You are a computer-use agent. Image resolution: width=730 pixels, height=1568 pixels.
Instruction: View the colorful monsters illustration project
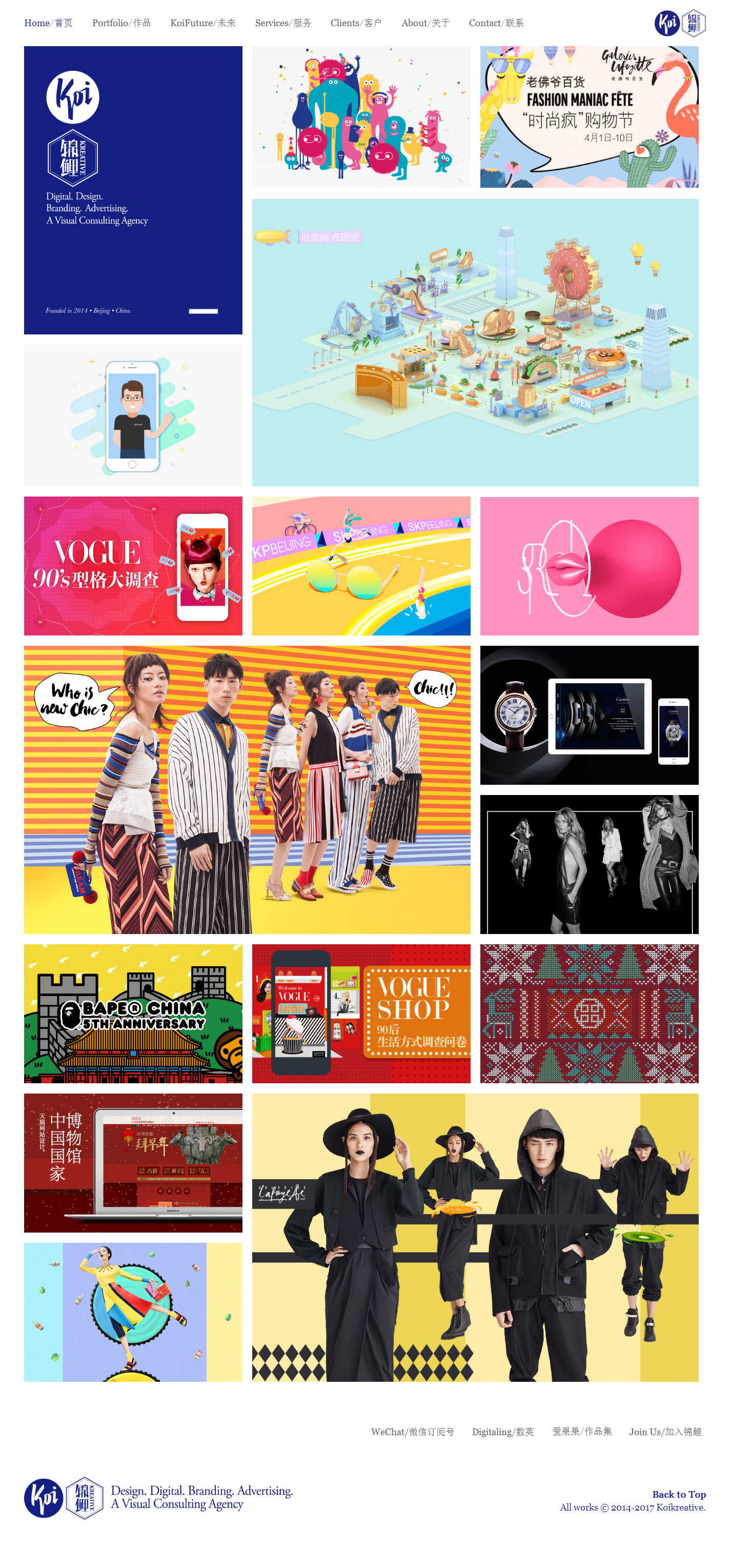tap(361, 117)
